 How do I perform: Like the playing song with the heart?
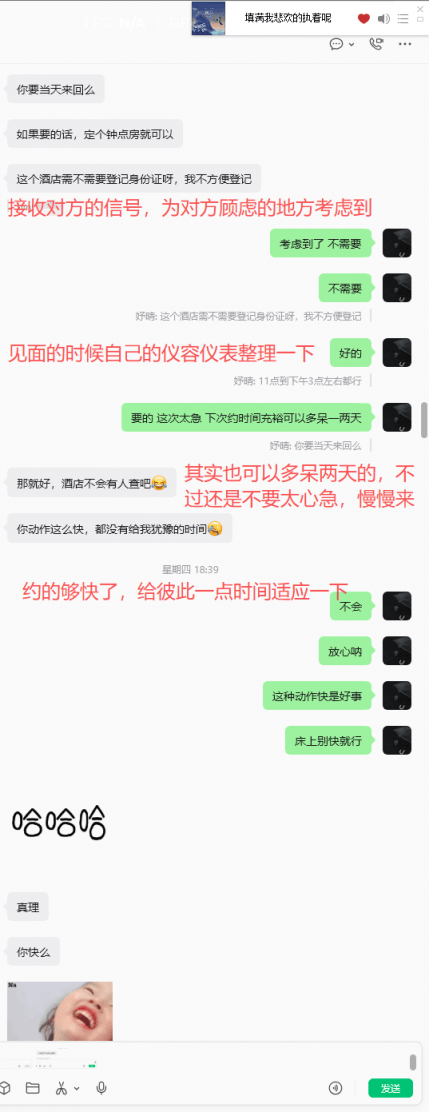(x=364, y=18)
